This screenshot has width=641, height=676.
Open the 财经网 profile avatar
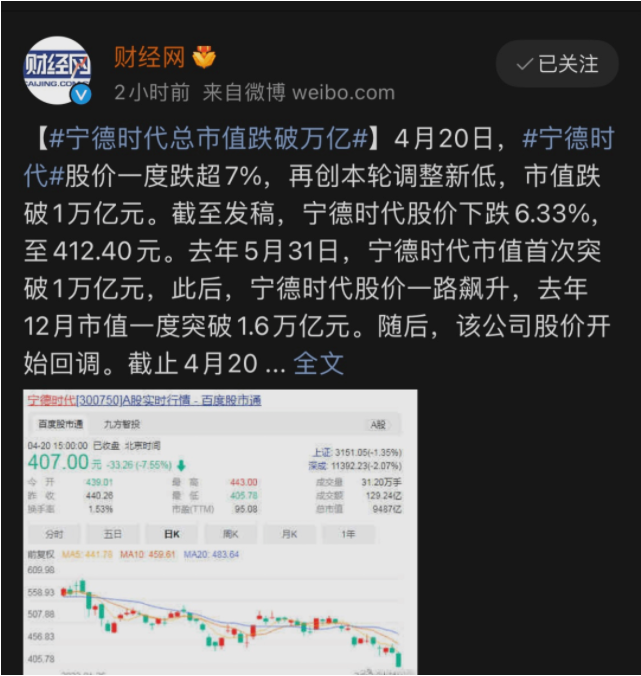[57, 72]
